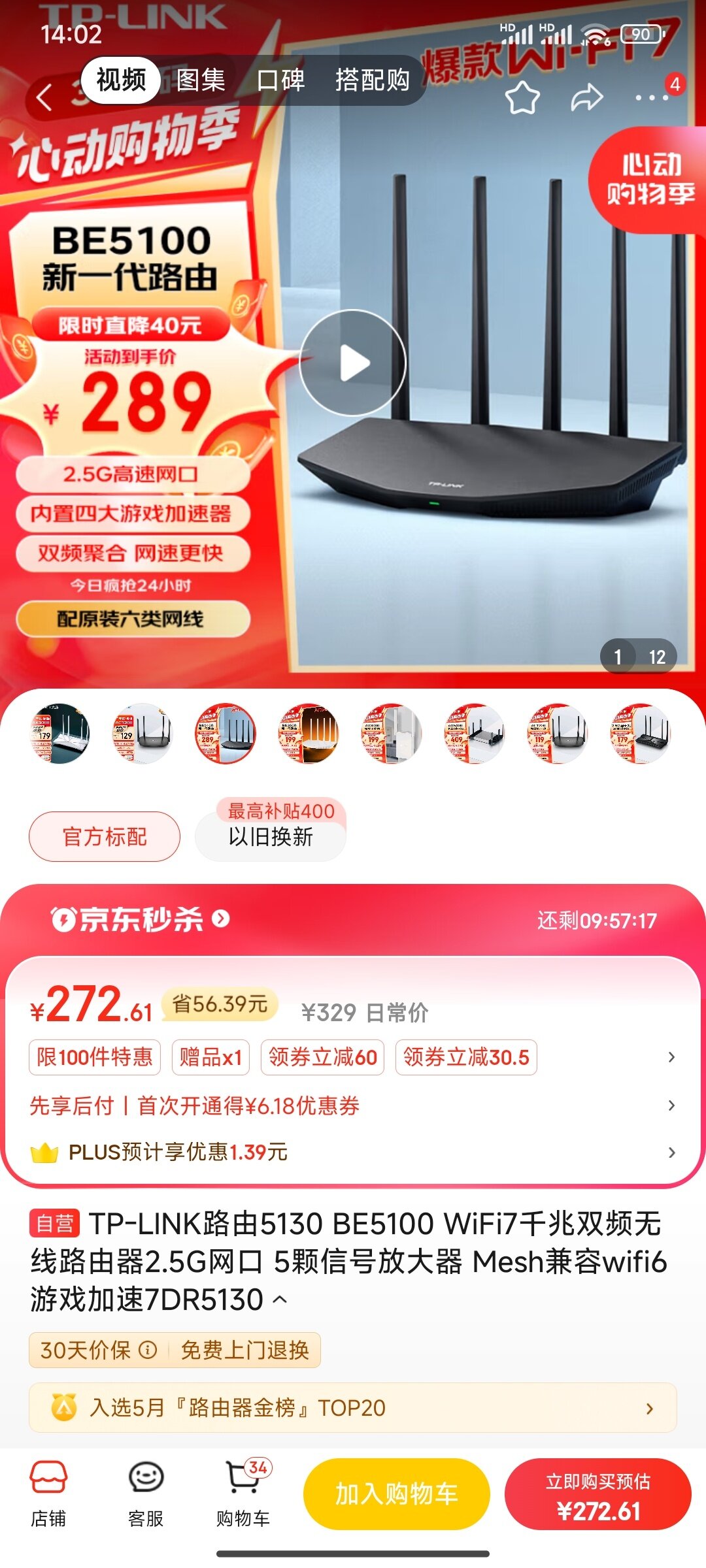
Task: Contact 客服 customer service
Action: 145,1492
